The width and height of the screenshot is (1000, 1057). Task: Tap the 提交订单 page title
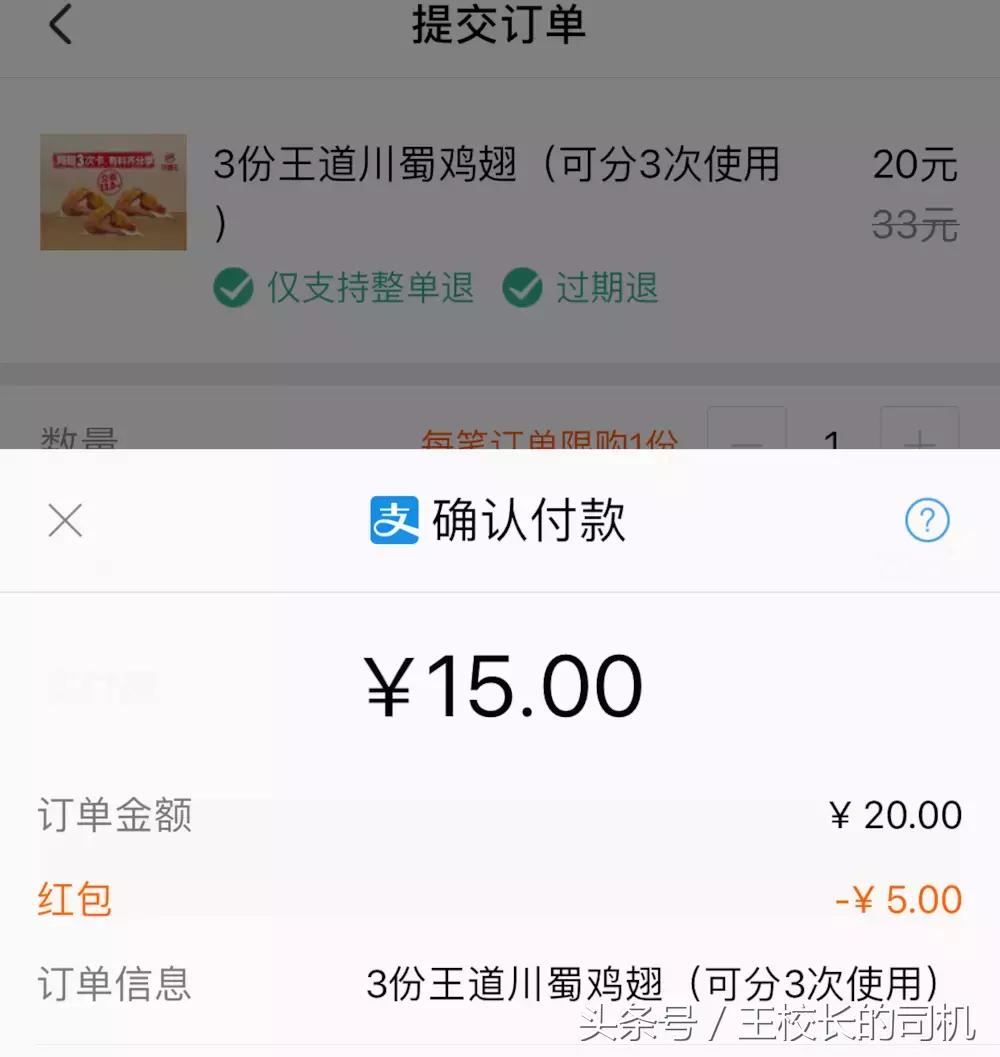[500, 27]
